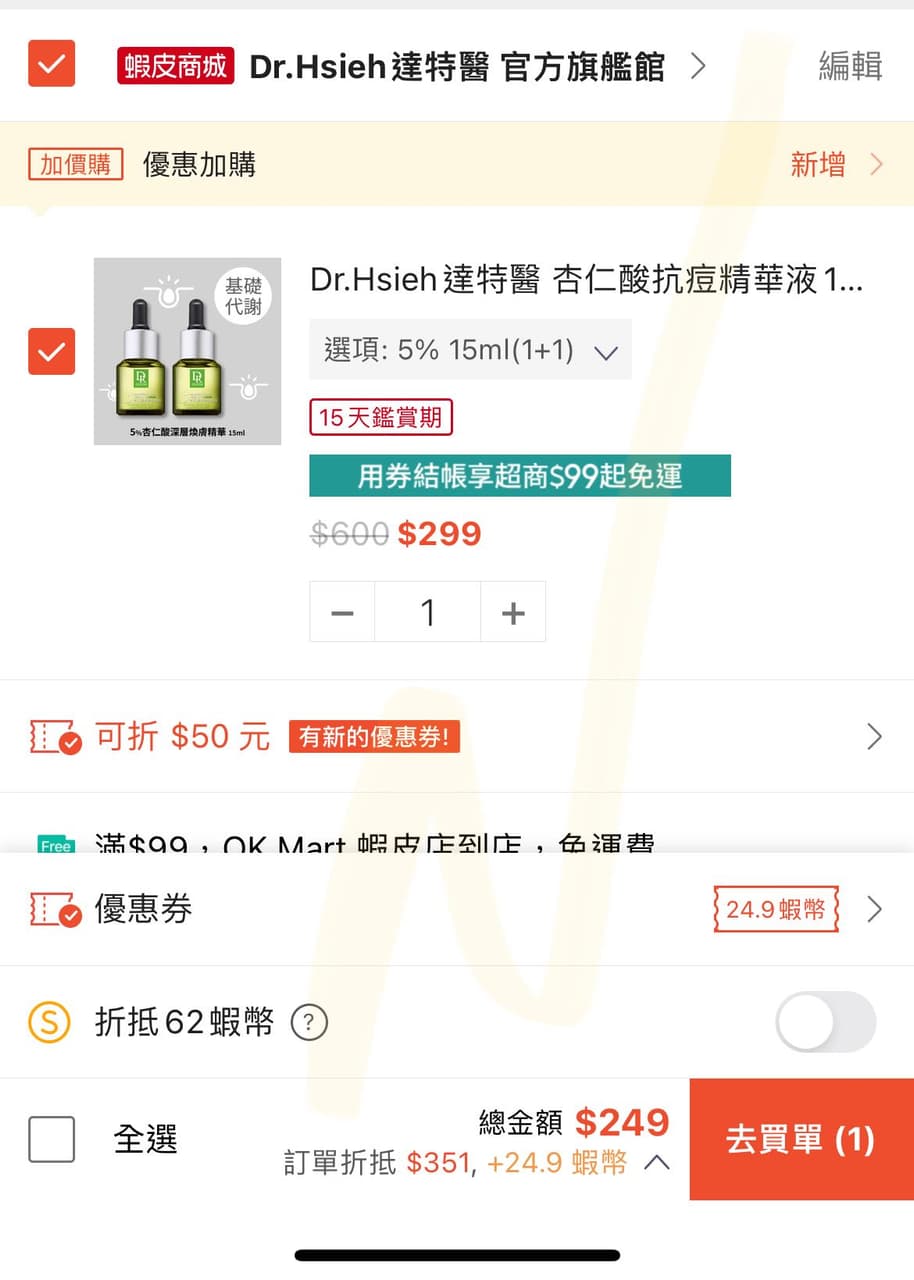Enable the 折抵62蝦幣 coins toggle

[825, 1022]
